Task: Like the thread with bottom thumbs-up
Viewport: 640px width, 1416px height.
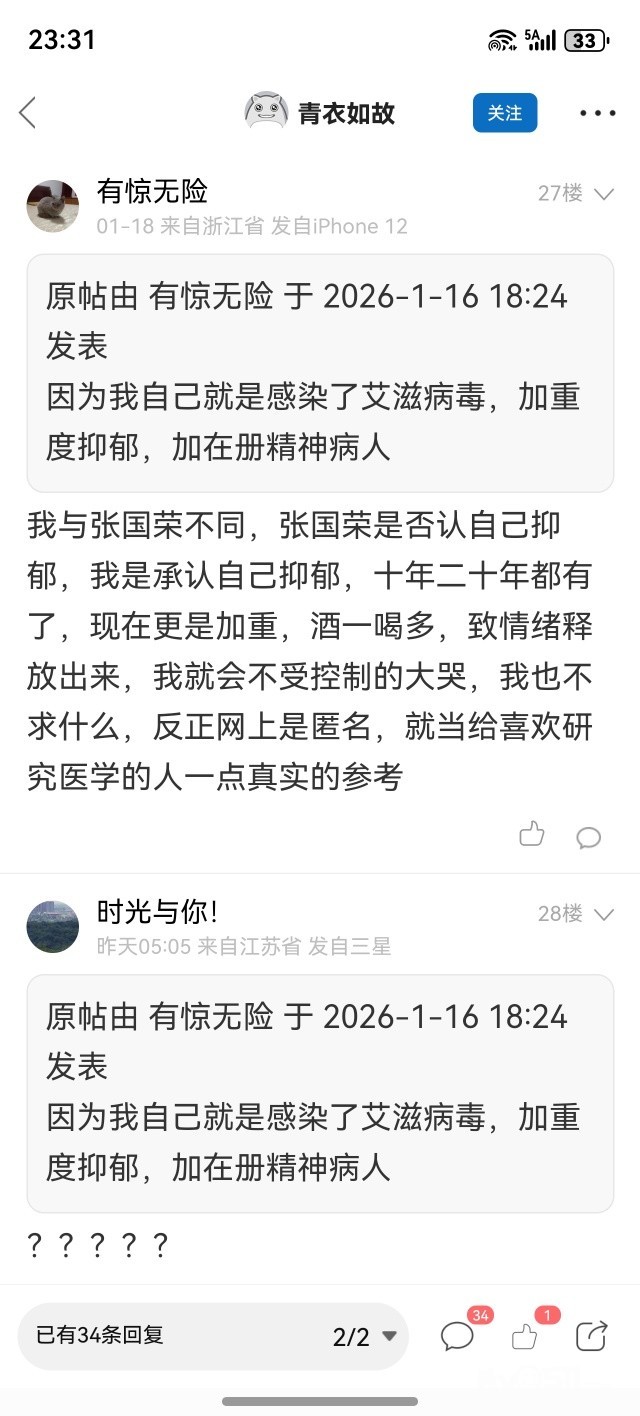Action: [x=525, y=1336]
